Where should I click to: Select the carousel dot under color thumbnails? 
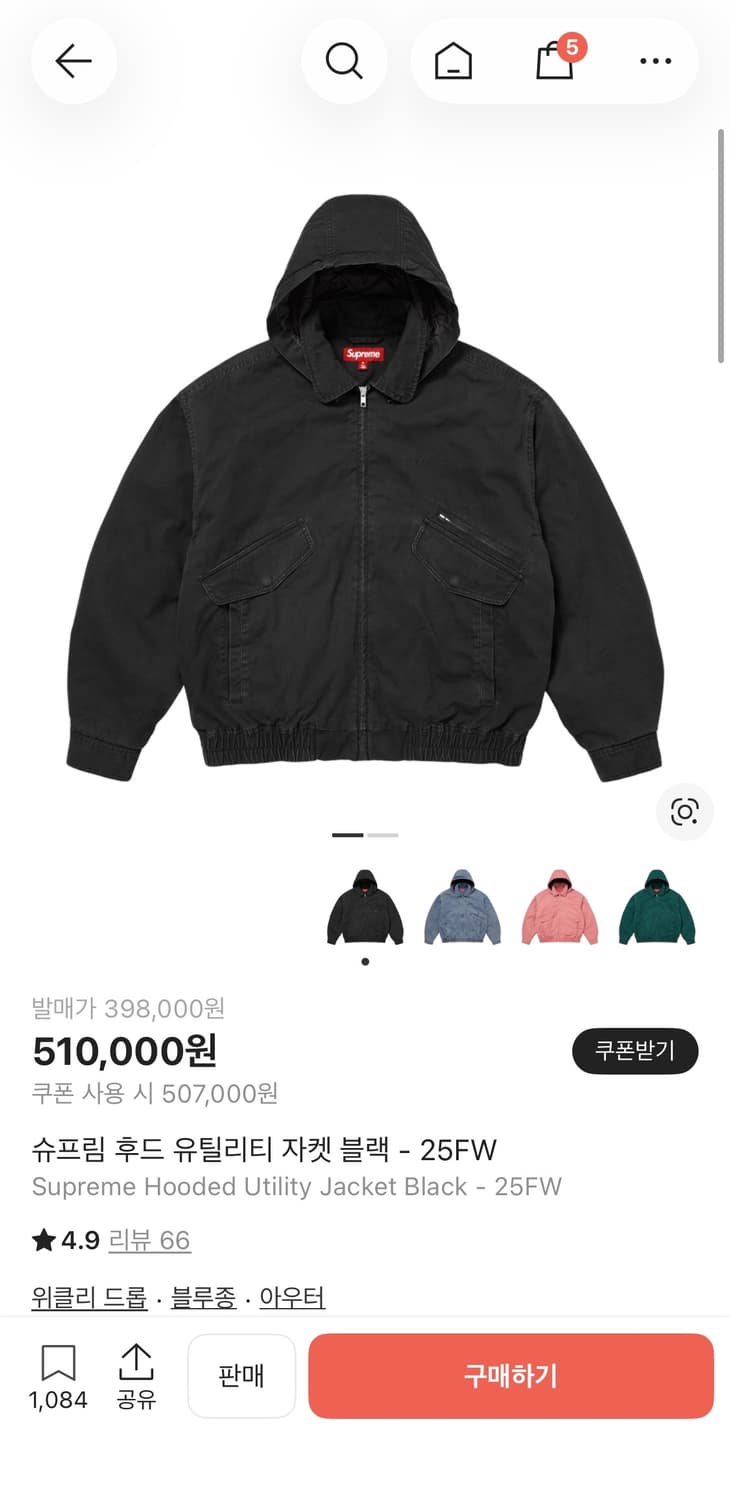tap(365, 961)
